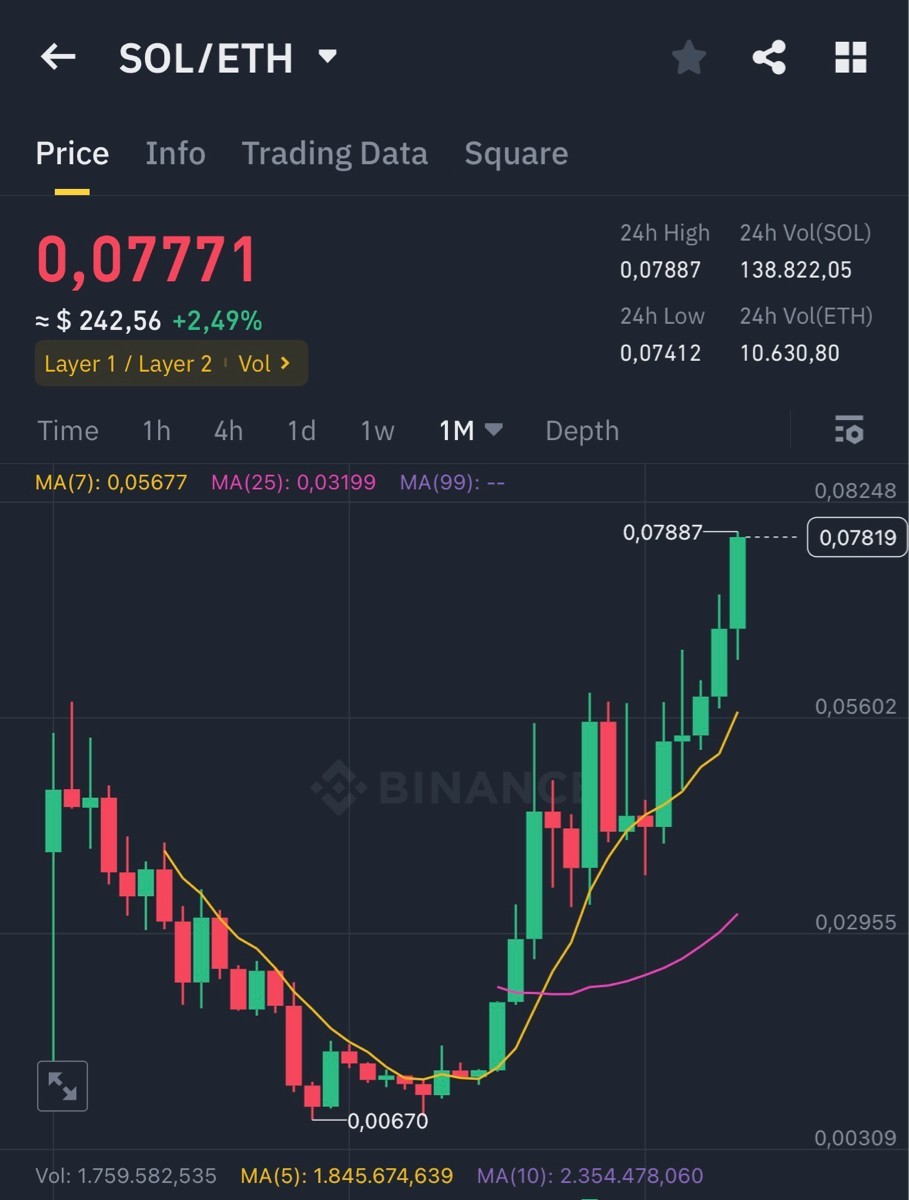The width and height of the screenshot is (909, 1200).
Task: Go back using the arrow
Action: [x=58, y=57]
